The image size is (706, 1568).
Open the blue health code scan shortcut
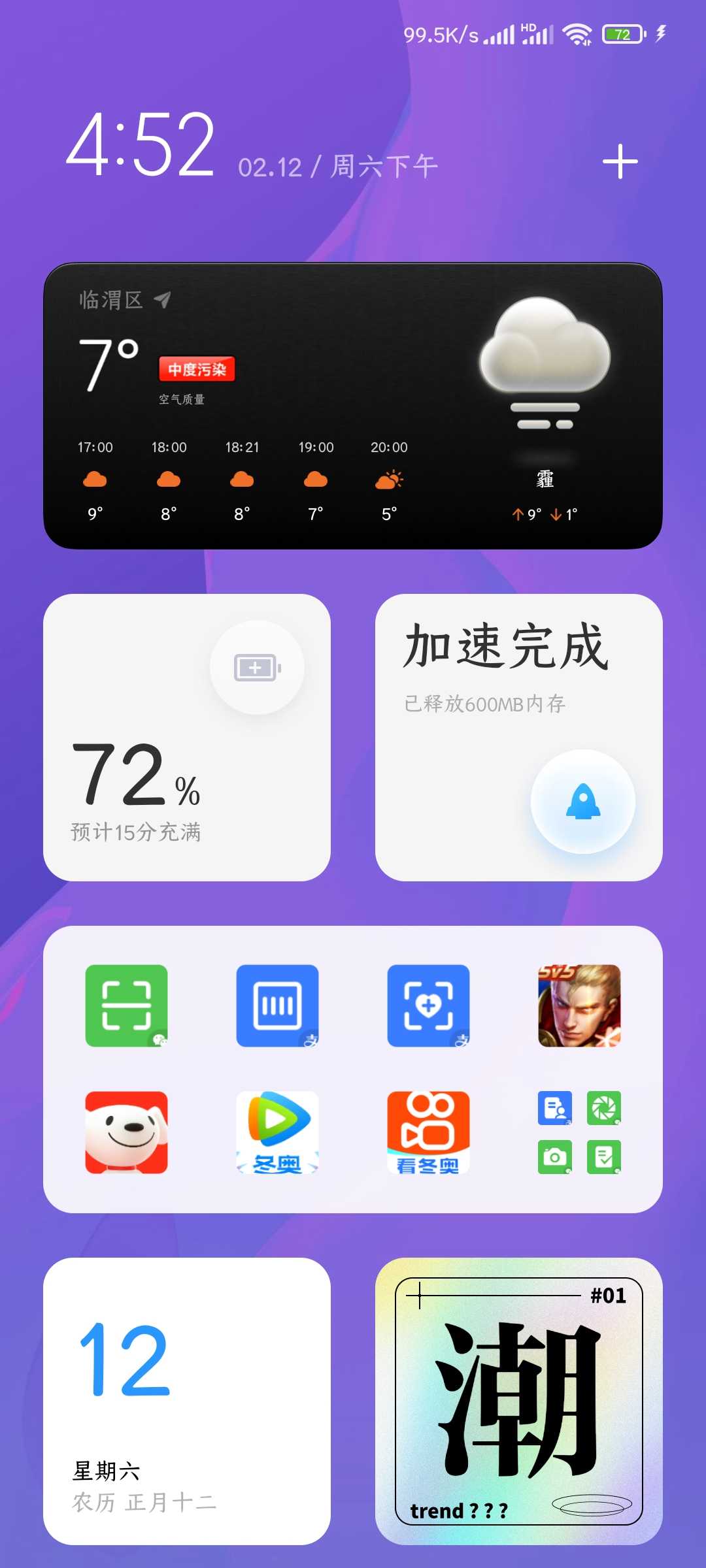[428, 1005]
